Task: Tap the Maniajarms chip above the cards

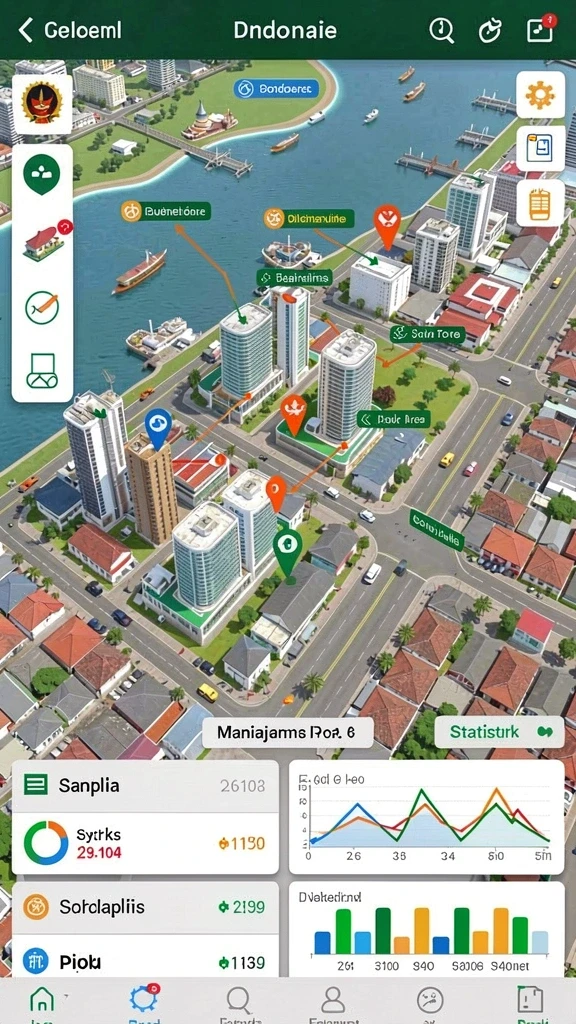Action: coord(287,732)
